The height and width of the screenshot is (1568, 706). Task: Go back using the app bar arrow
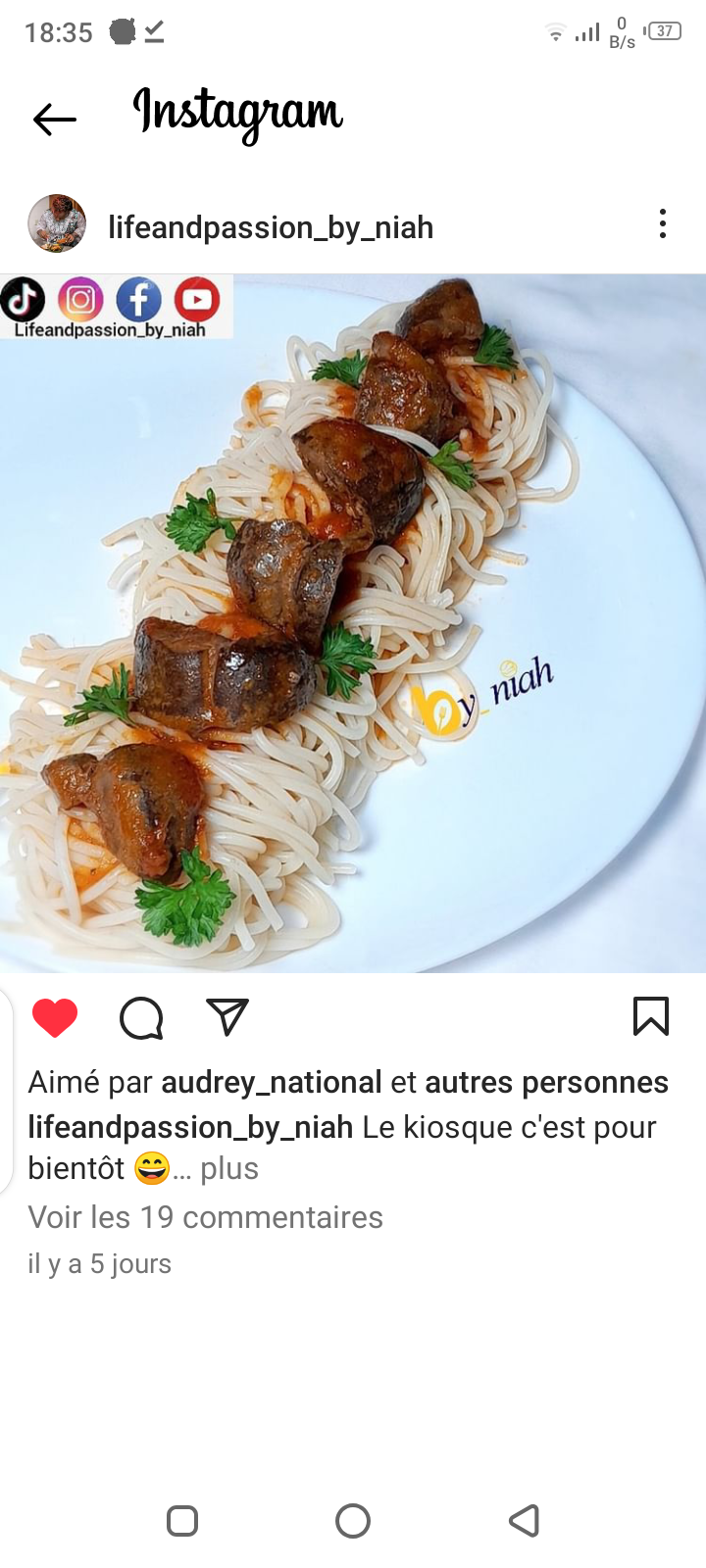[55, 120]
